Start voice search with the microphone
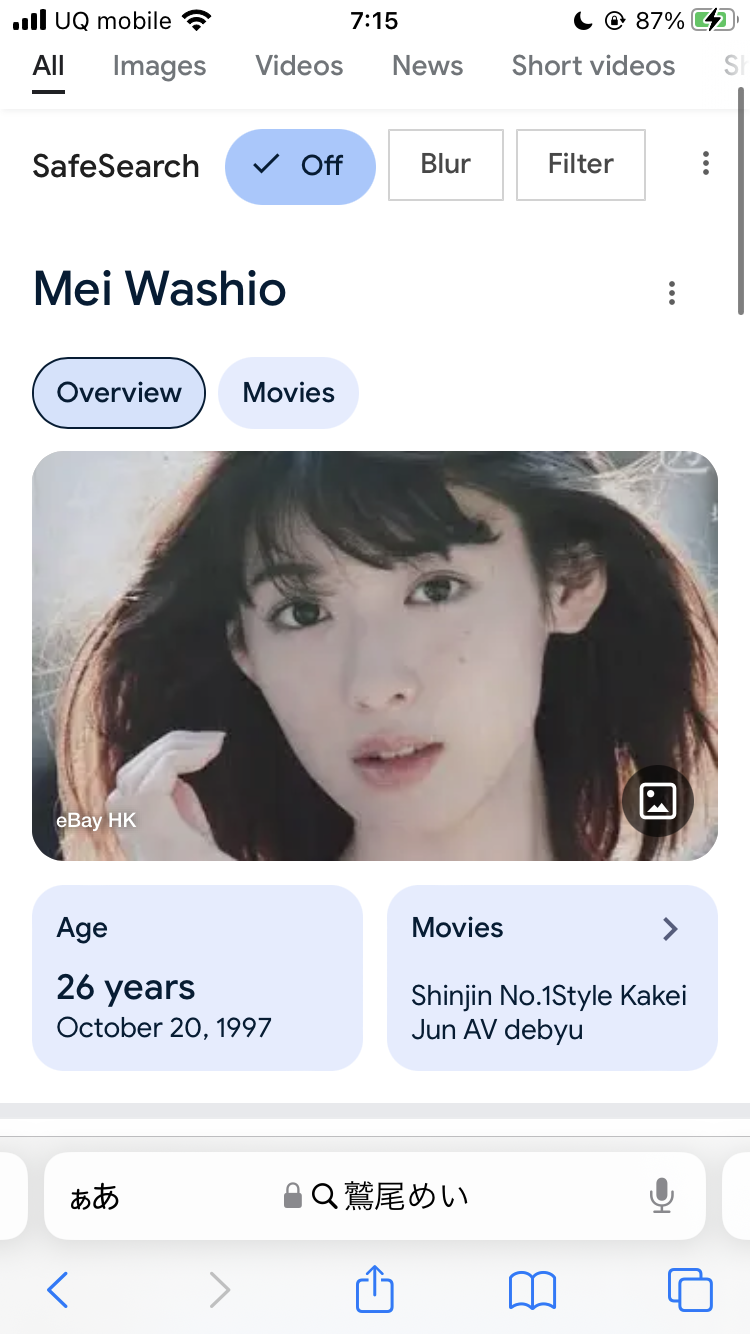Screen dimensions: 750x1334 click(x=661, y=1196)
